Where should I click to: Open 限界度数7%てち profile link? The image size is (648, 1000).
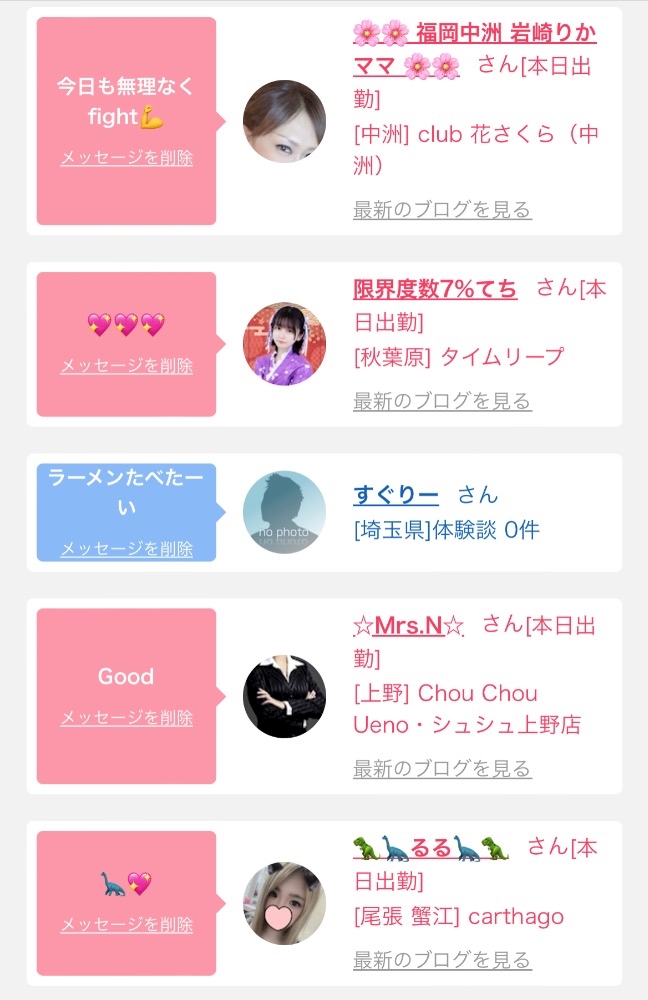click(x=435, y=289)
